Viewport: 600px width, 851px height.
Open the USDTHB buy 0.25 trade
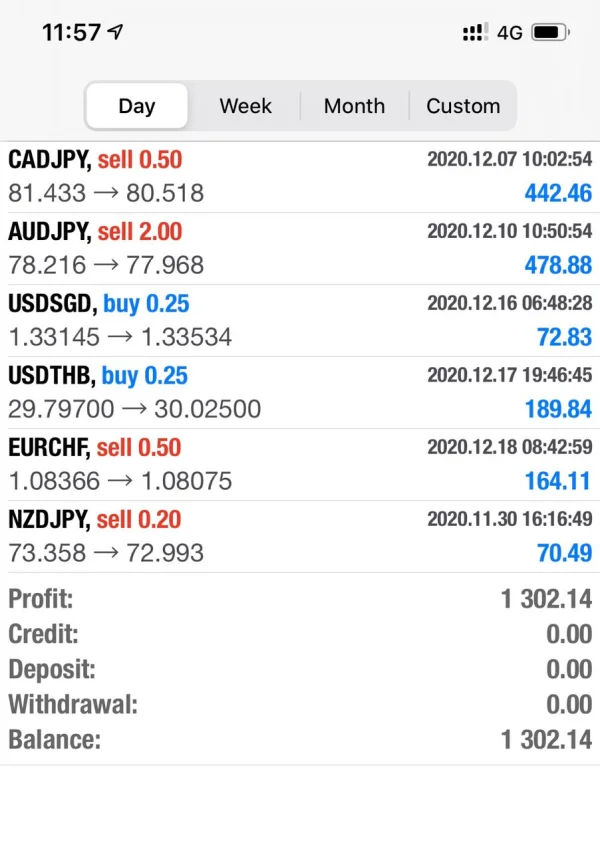click(300, 392)
